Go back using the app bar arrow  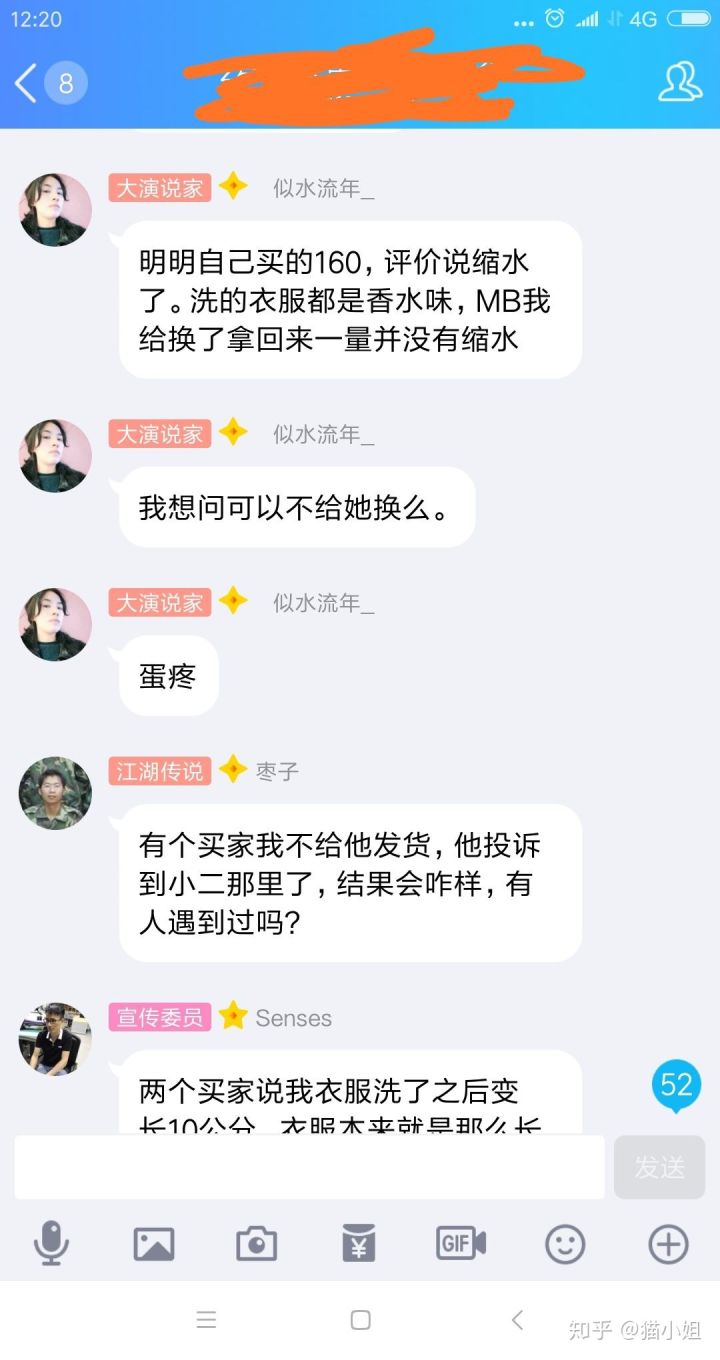(27, 82)
